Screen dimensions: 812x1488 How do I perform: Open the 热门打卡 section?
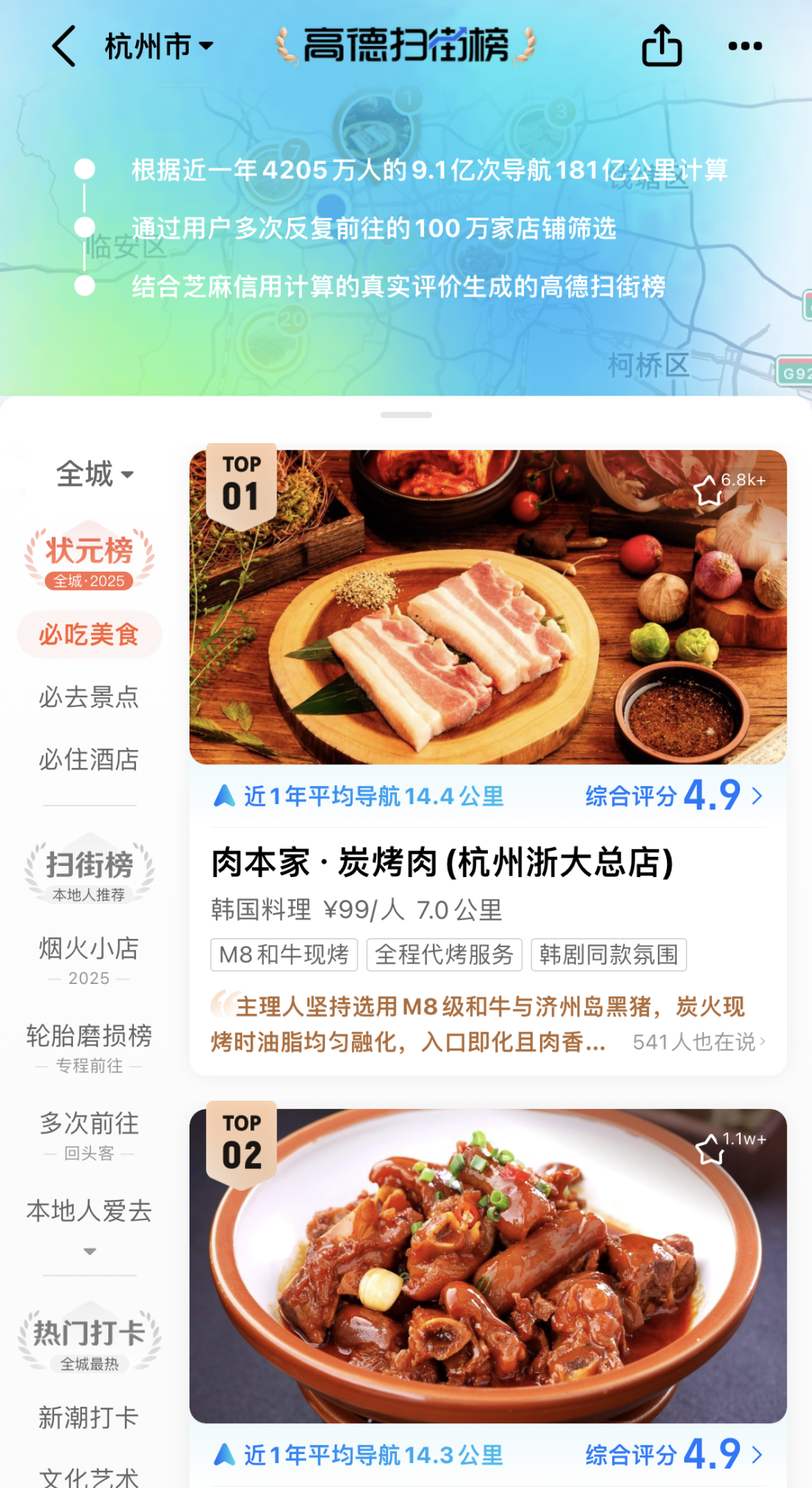click(x=89, y=1339)
